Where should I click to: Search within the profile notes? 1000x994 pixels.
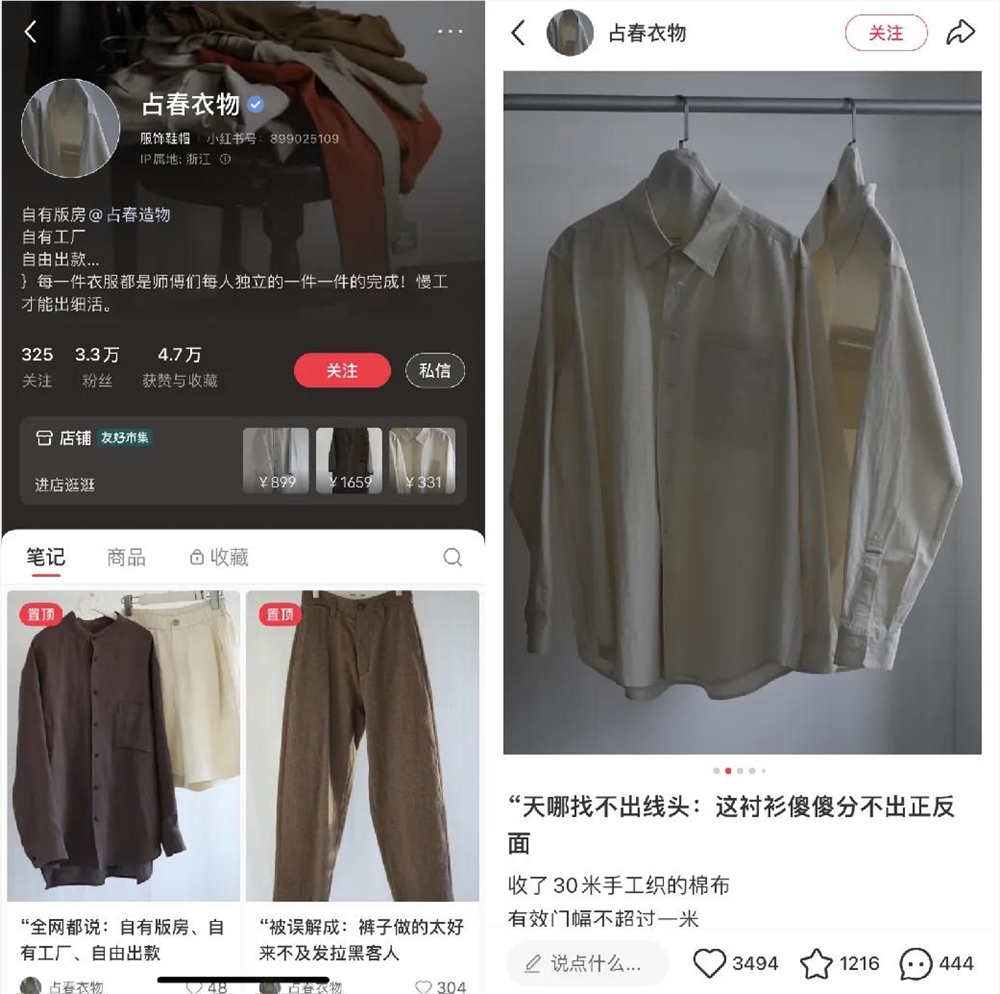452,557
